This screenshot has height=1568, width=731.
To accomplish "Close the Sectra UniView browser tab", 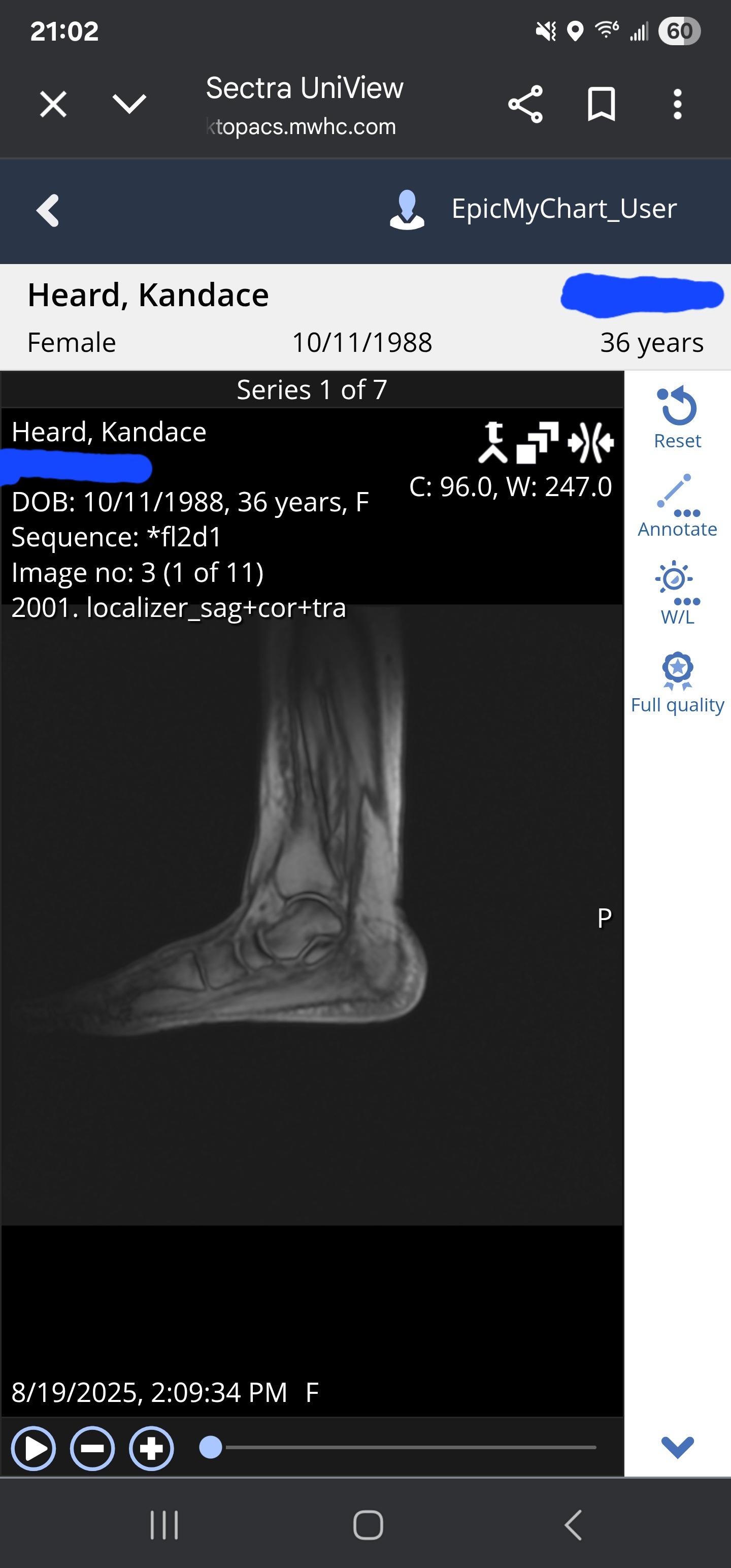I will pos(53,104).
